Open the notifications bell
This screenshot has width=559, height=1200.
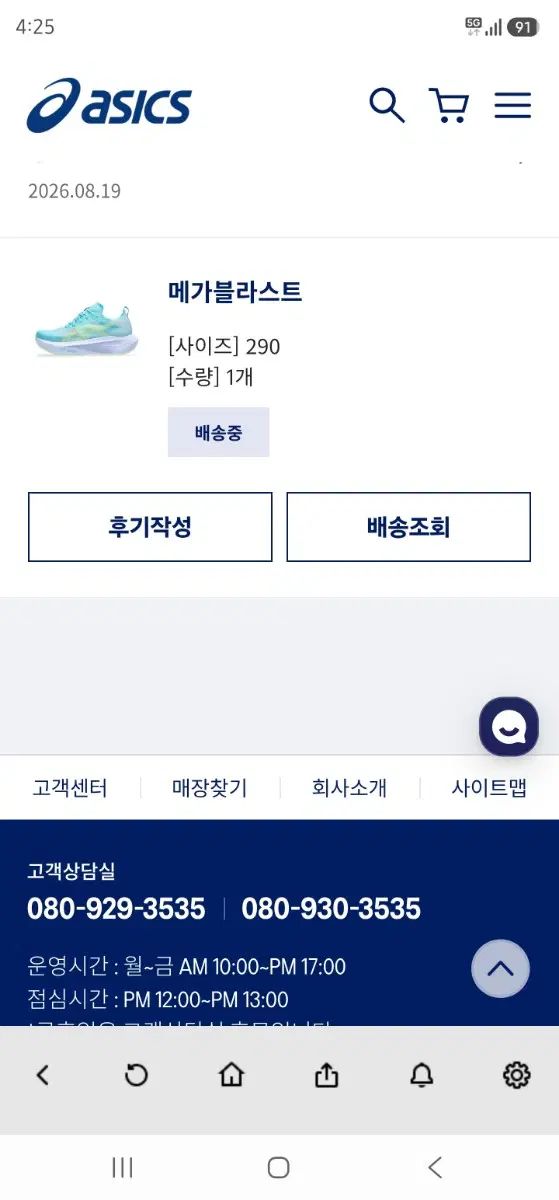click(x=422, y=1075)
